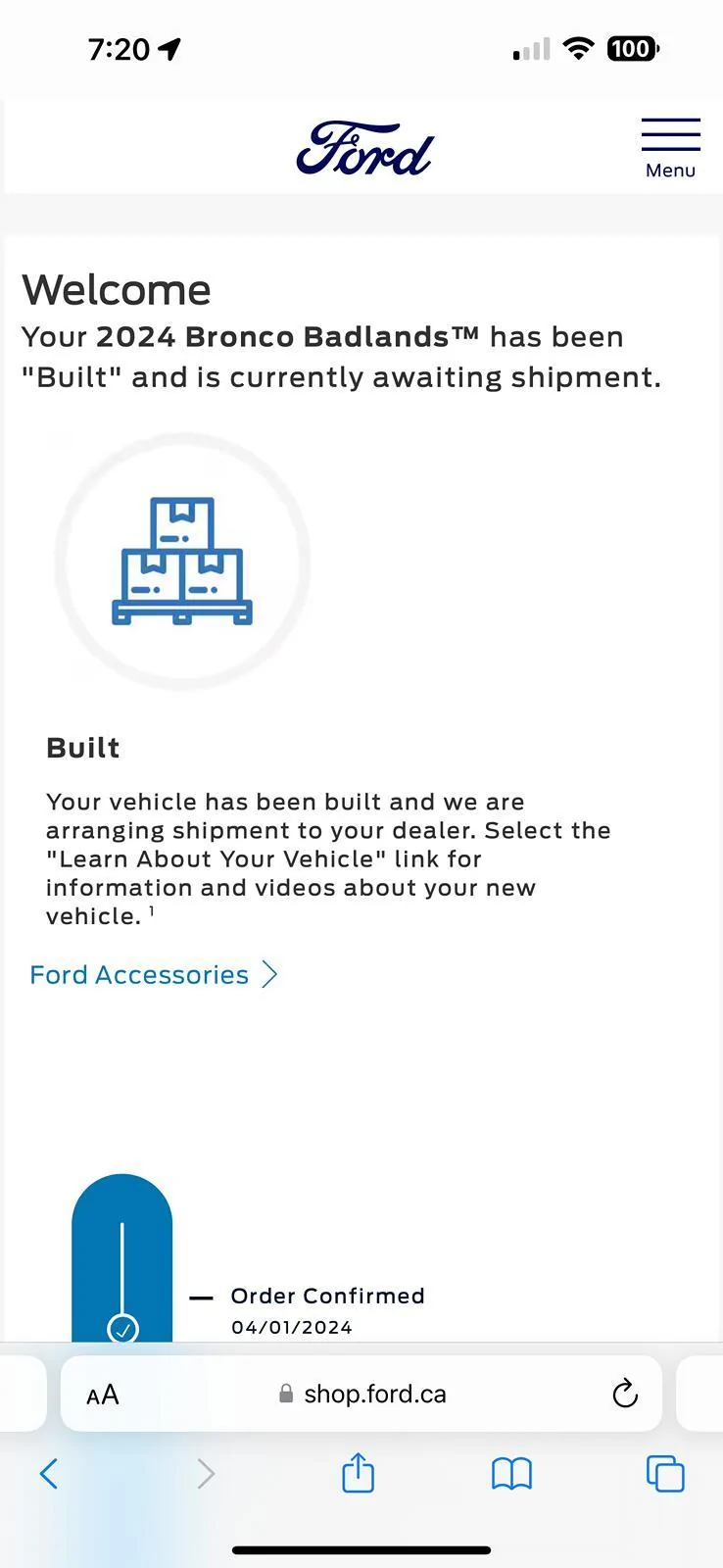This screenshot has height=1568, width=723.
Task: Share this page via share sheet
Action: (359, 1472)
